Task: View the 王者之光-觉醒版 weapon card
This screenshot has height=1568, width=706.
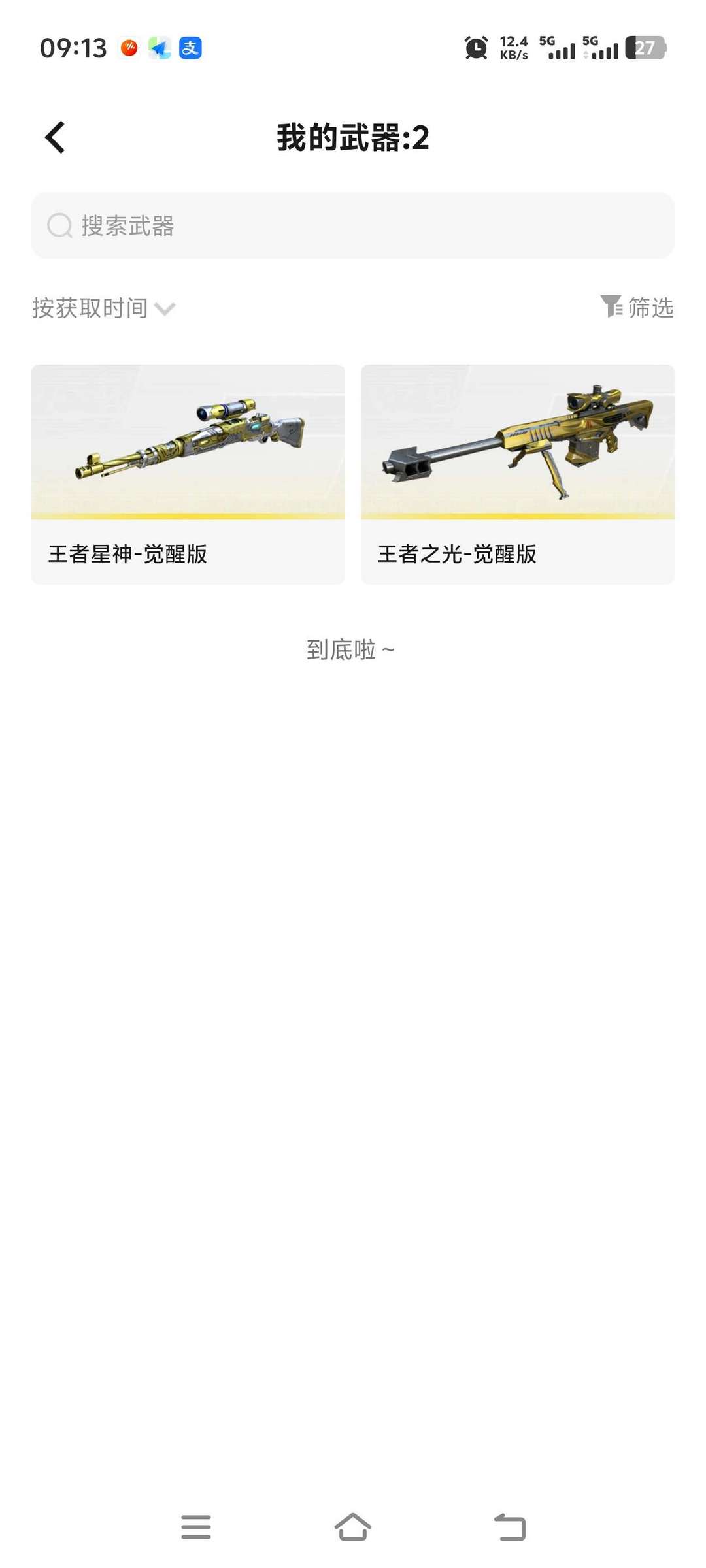Action: 517,474
